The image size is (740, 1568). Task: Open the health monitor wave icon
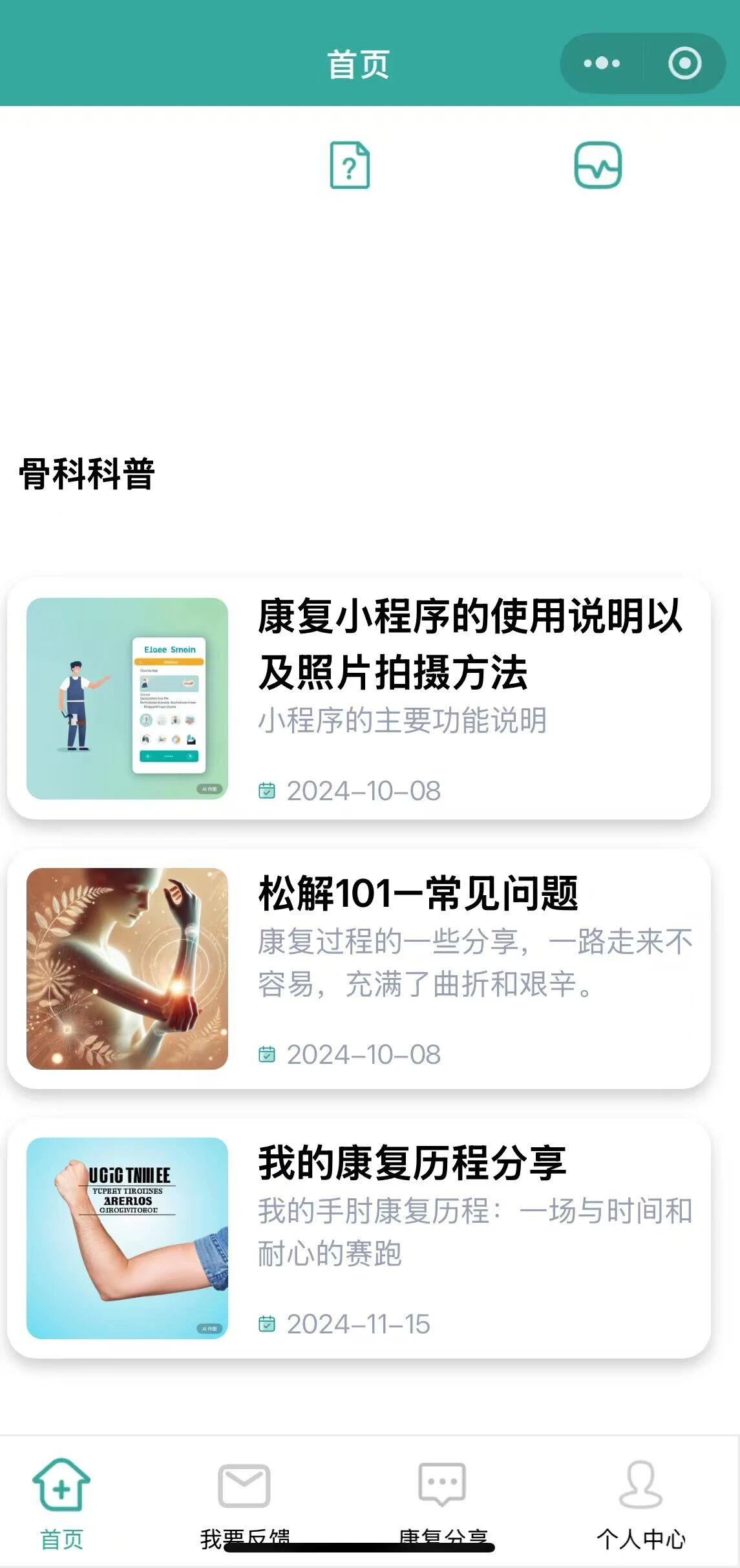pos(598,165)
